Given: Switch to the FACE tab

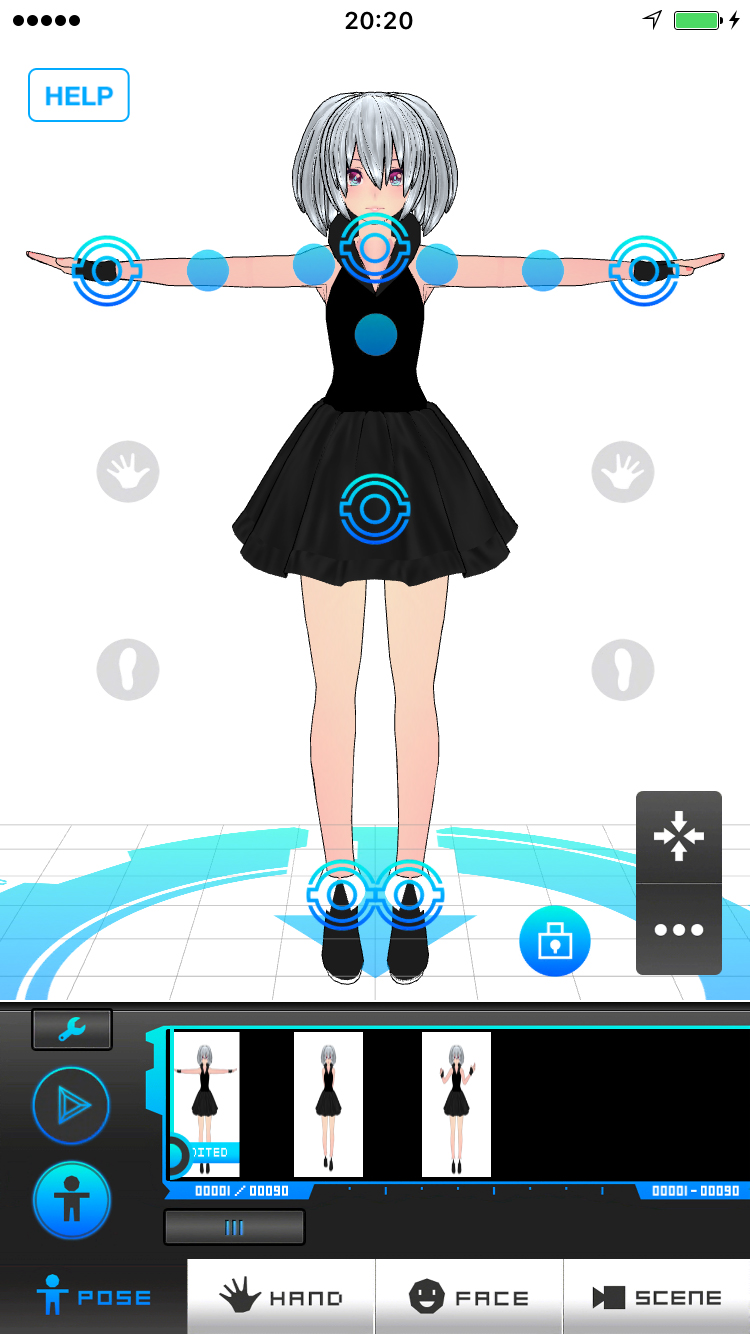Looking at the screenshot, I should [x=469, y=1297].
